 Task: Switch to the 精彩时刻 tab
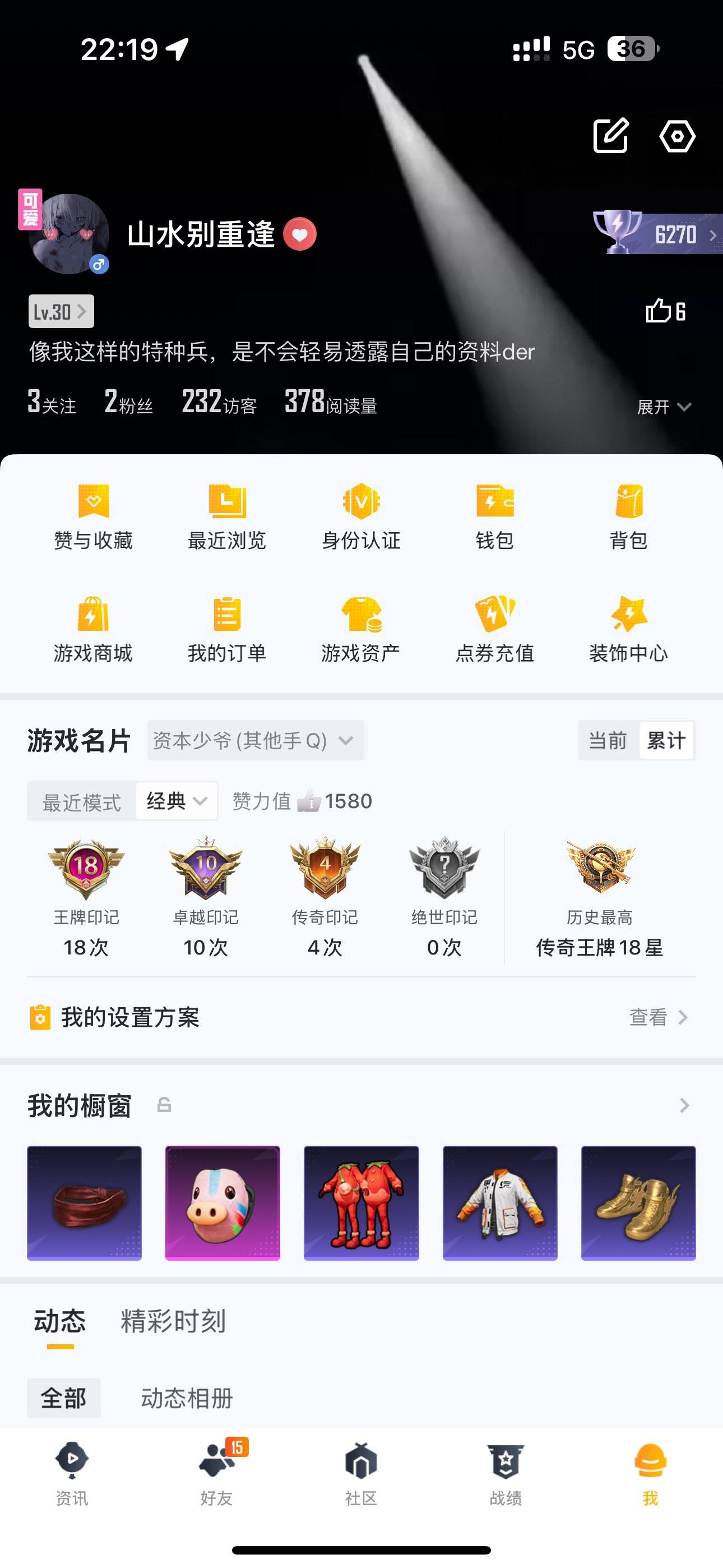click(x=172, y=1321)
